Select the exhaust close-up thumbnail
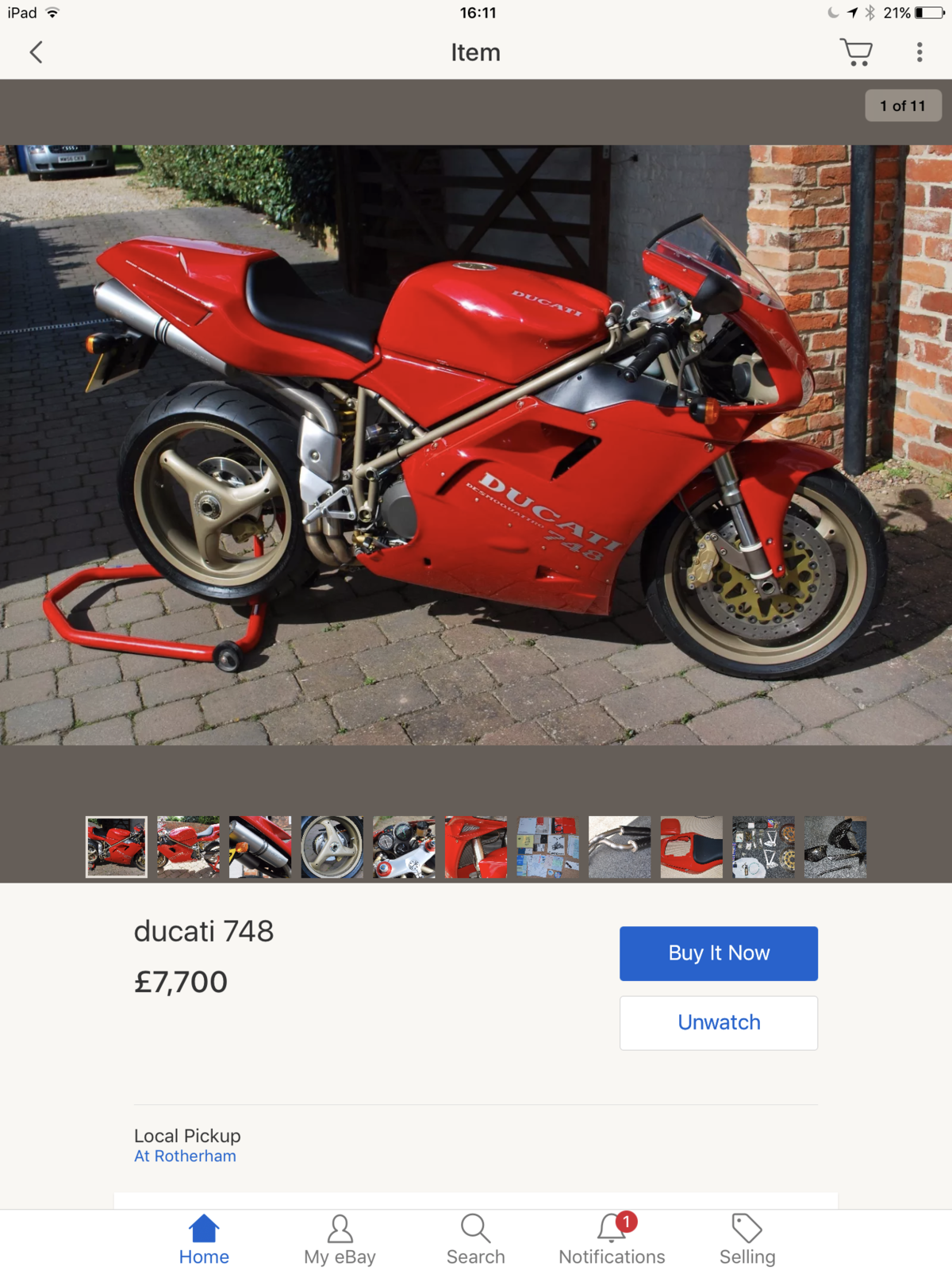 260,847
